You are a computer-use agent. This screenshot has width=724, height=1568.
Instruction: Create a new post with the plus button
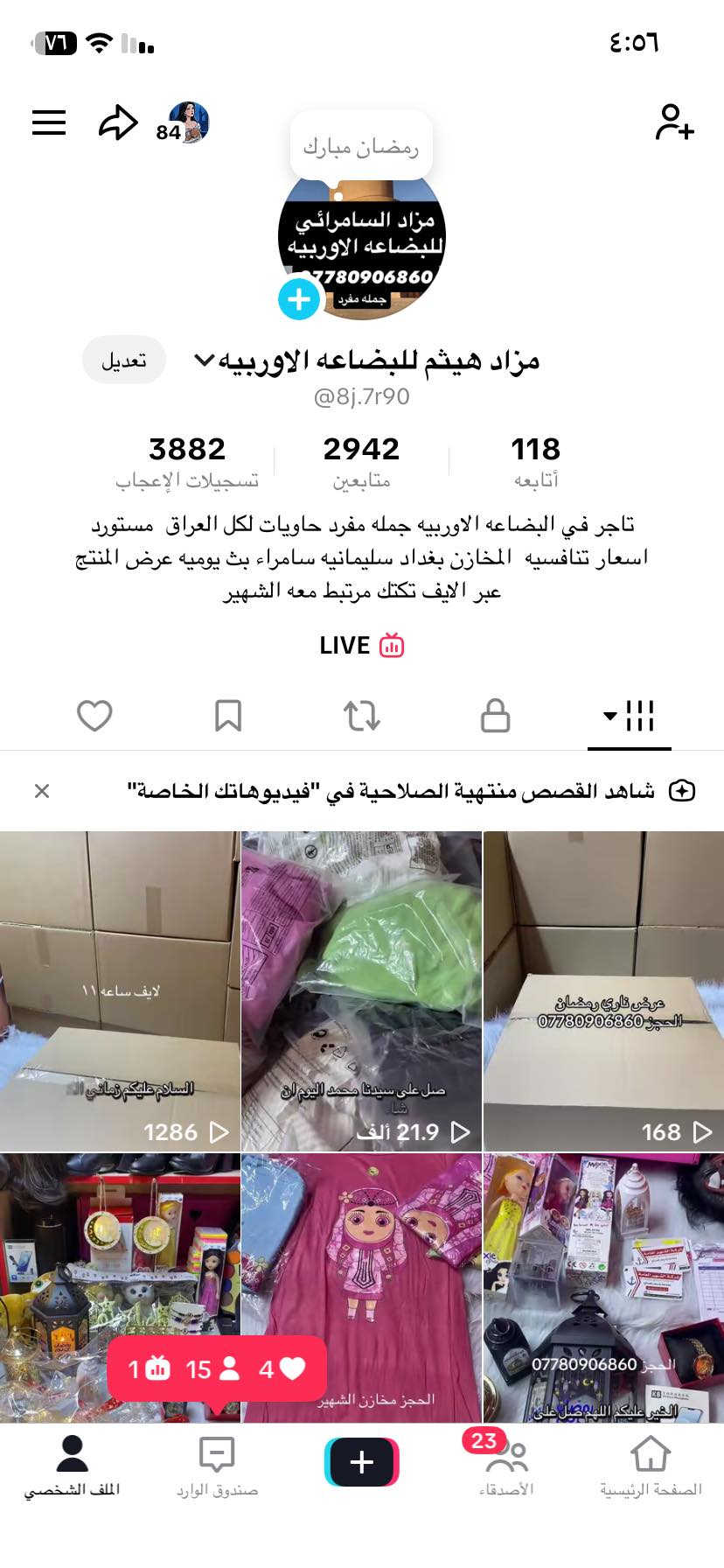[x=362, y=1462]
